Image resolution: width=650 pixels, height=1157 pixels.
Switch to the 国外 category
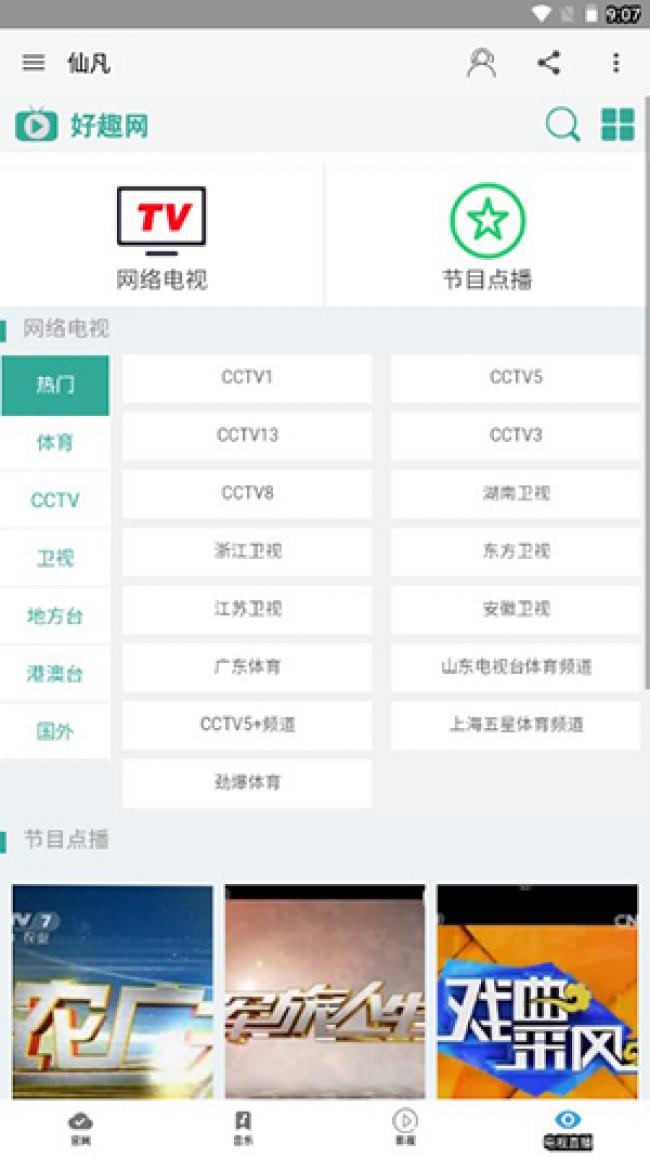55,732
